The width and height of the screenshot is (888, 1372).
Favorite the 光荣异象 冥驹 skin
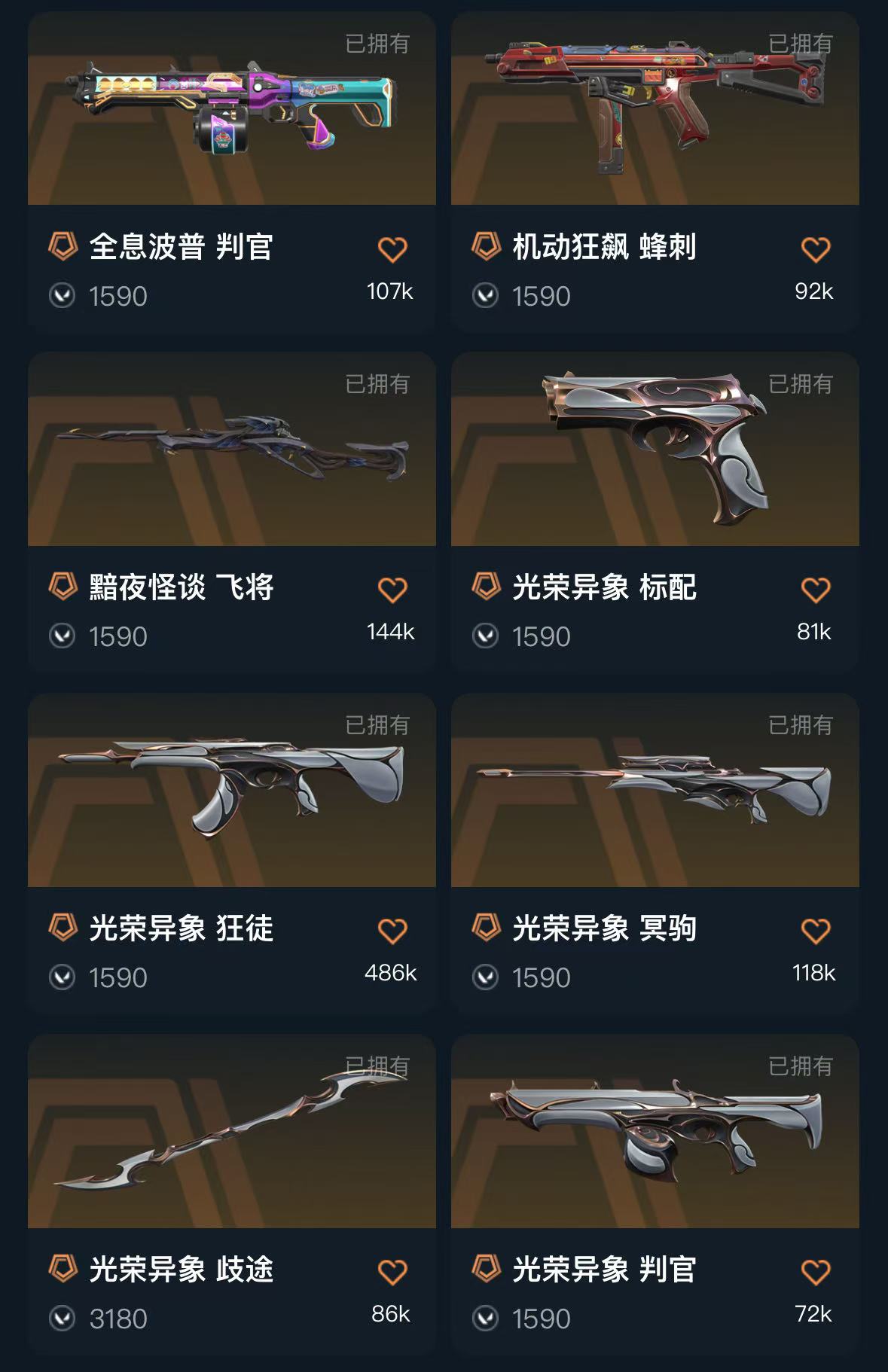coord(815,931)
